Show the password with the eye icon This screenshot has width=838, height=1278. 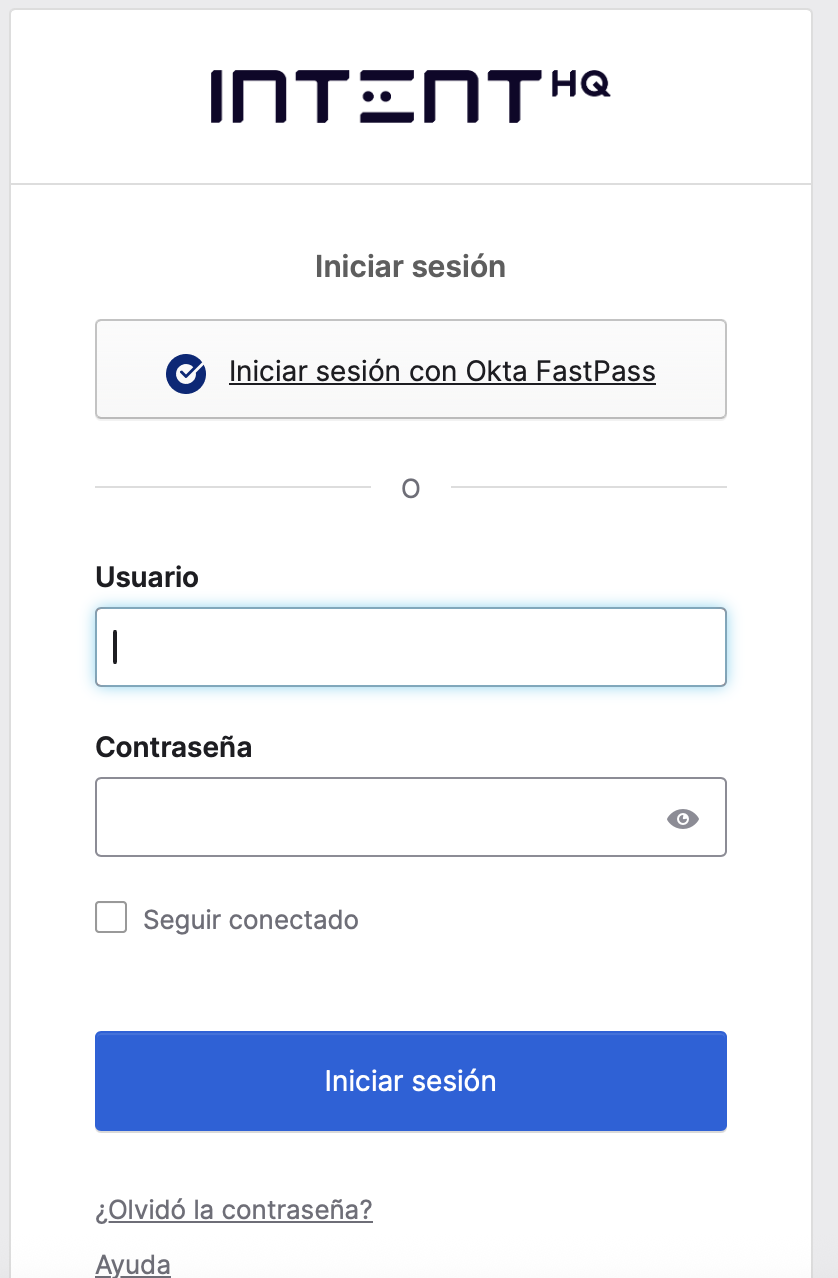coord(683,819)
